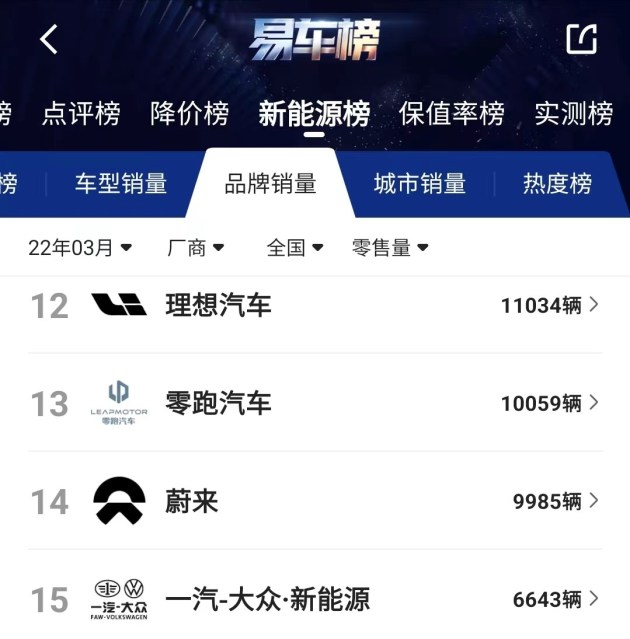Expand the 厂商 filter dropdown
The image size is (630, 639).
(194, 247)
